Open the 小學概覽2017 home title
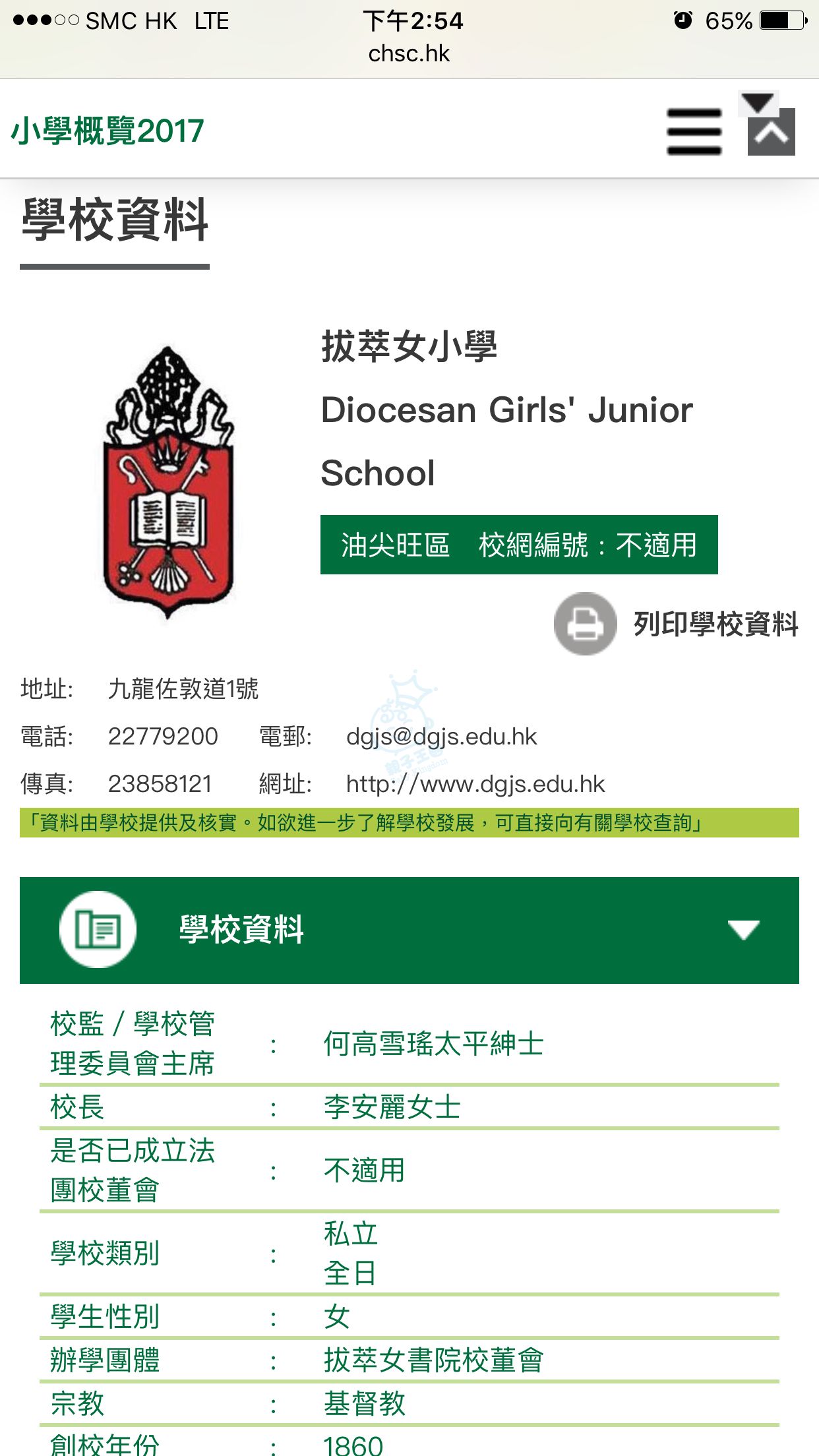Viewport: 819px width, 1456px height. 107,131
